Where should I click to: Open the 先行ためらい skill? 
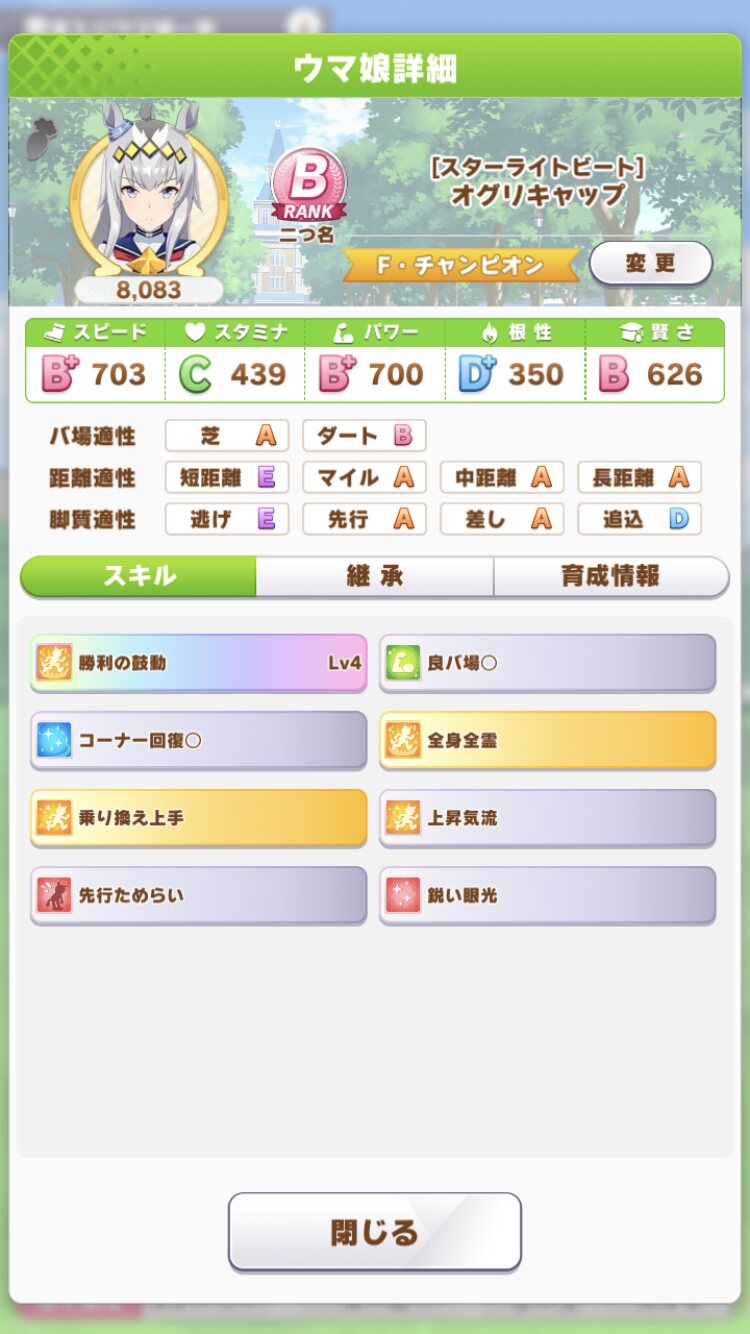tap(198, 896)
